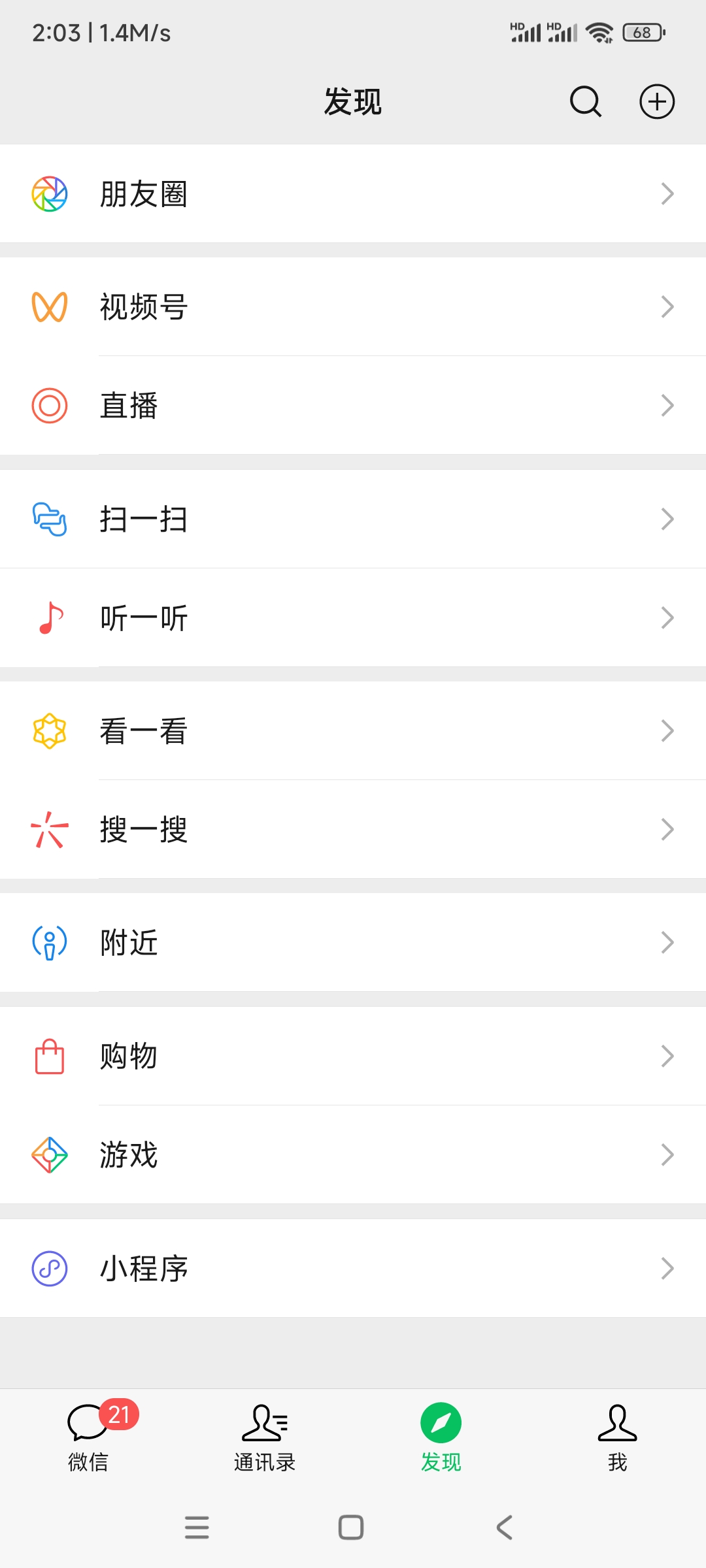Image resolution: width=706 pixels, height=1568 pixels.
Task: Tap the plus add icon
Action: coord(656,102)
